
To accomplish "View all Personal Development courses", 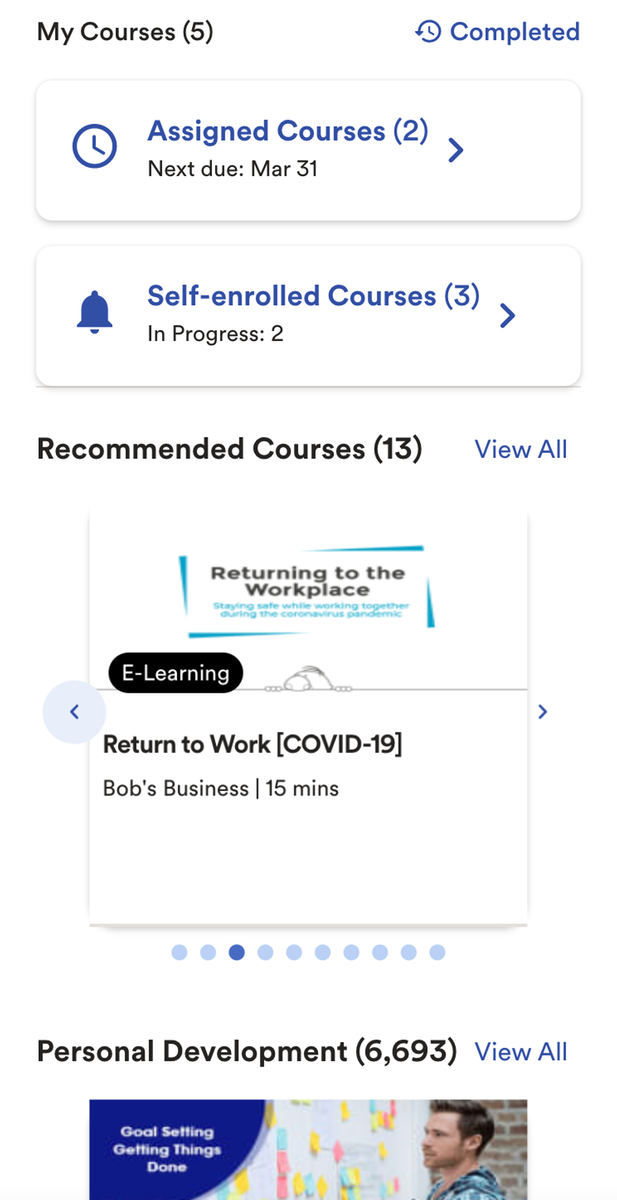I will coord(520,1052).
